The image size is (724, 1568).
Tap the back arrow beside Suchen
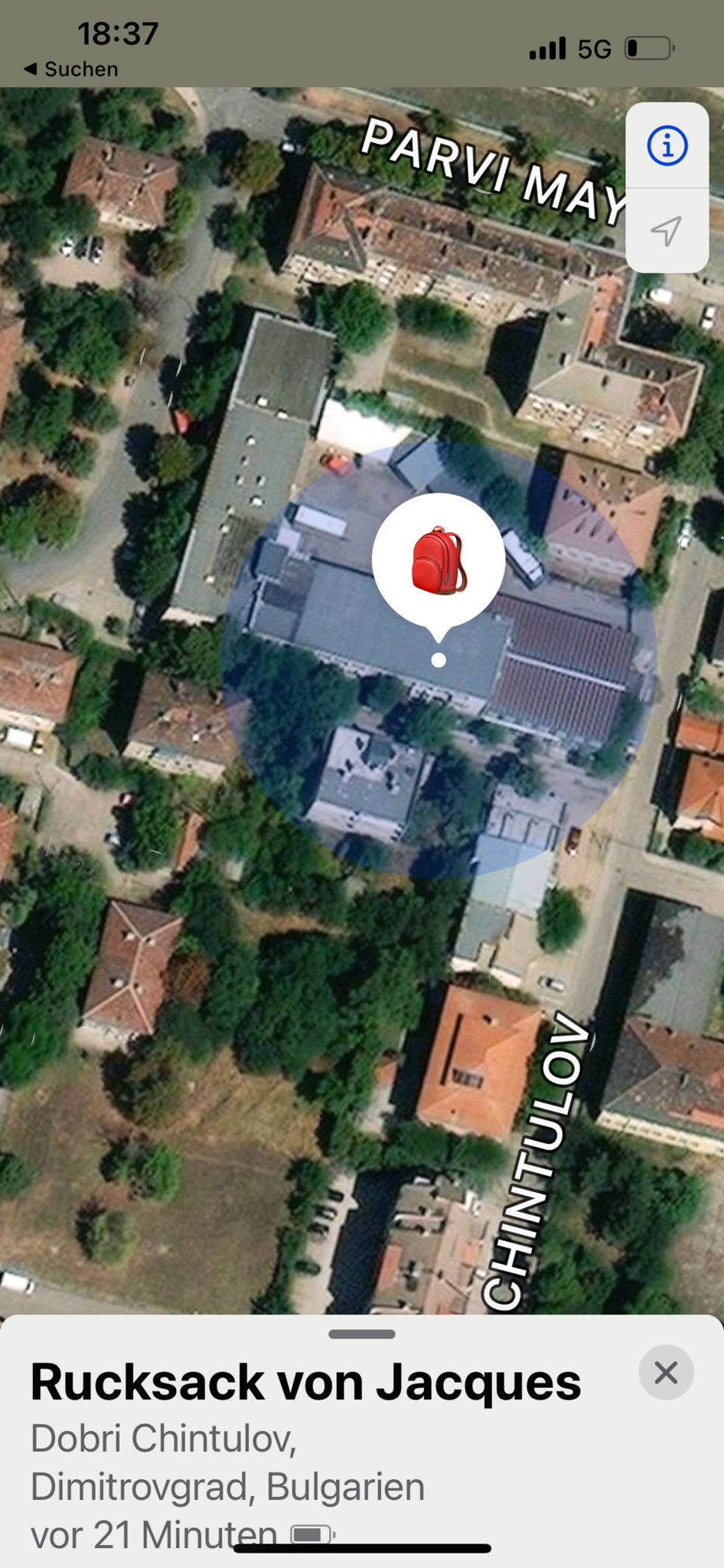tap(31, 69)
